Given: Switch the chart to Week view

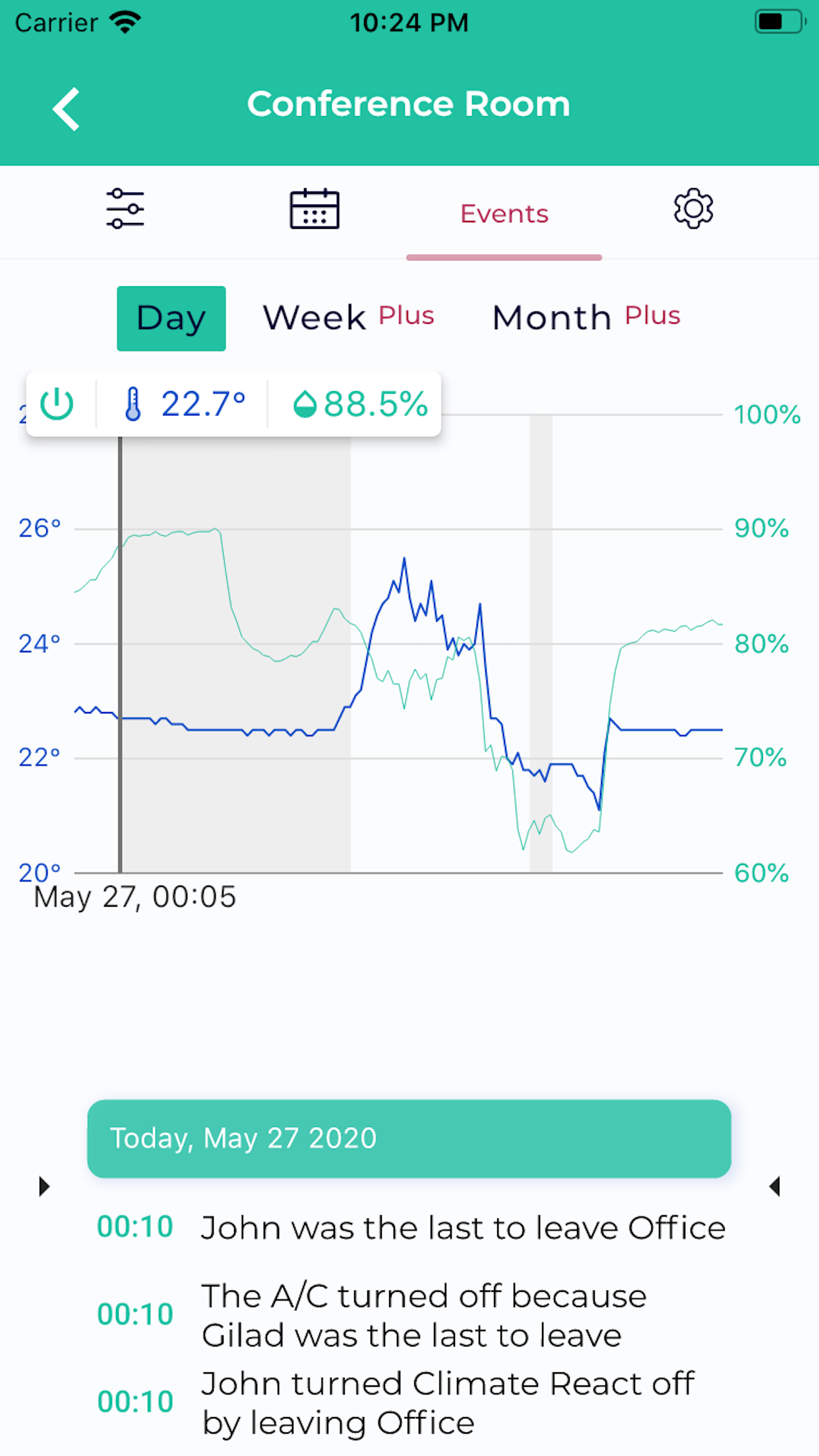Looking at the screenshot, I should point(314,317).
